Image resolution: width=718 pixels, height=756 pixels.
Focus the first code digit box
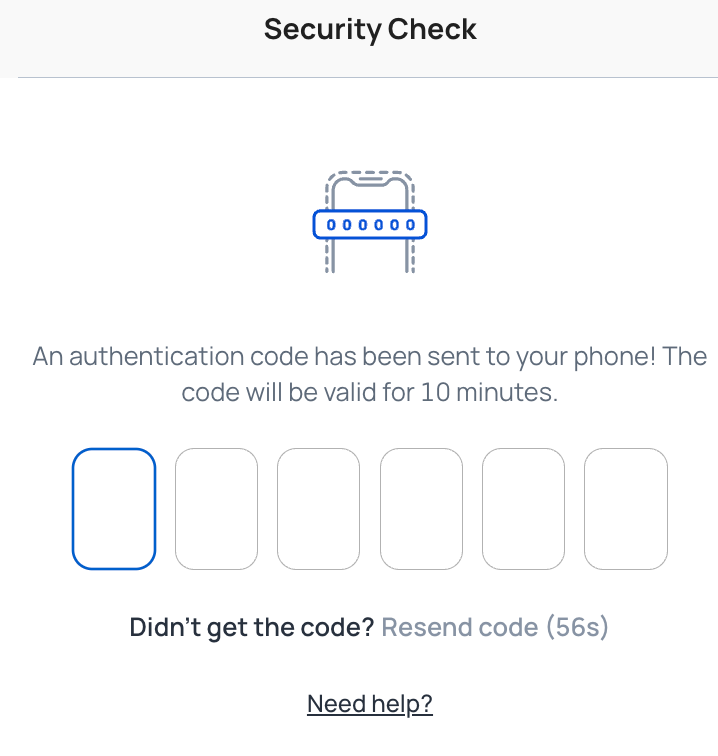pos(114,509)
